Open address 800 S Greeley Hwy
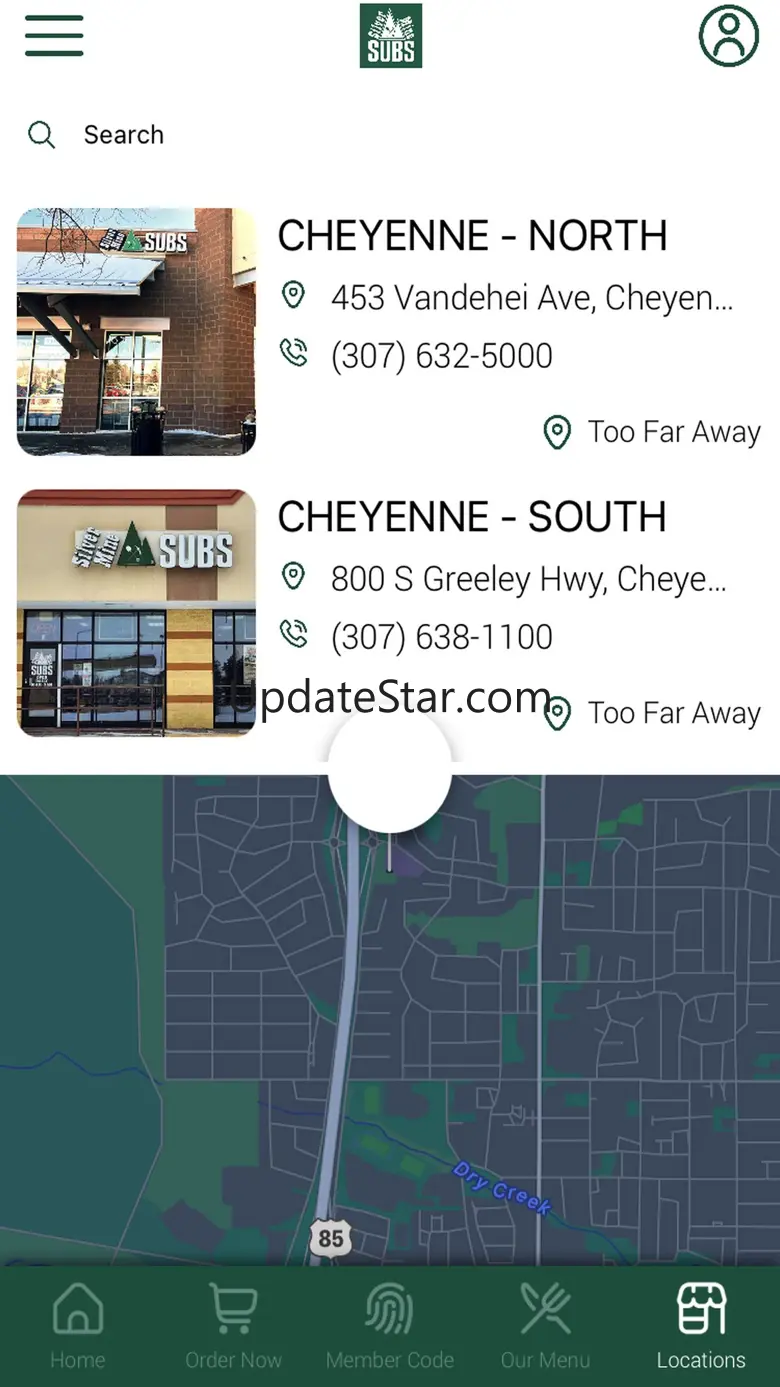 (x=528, y=578)
